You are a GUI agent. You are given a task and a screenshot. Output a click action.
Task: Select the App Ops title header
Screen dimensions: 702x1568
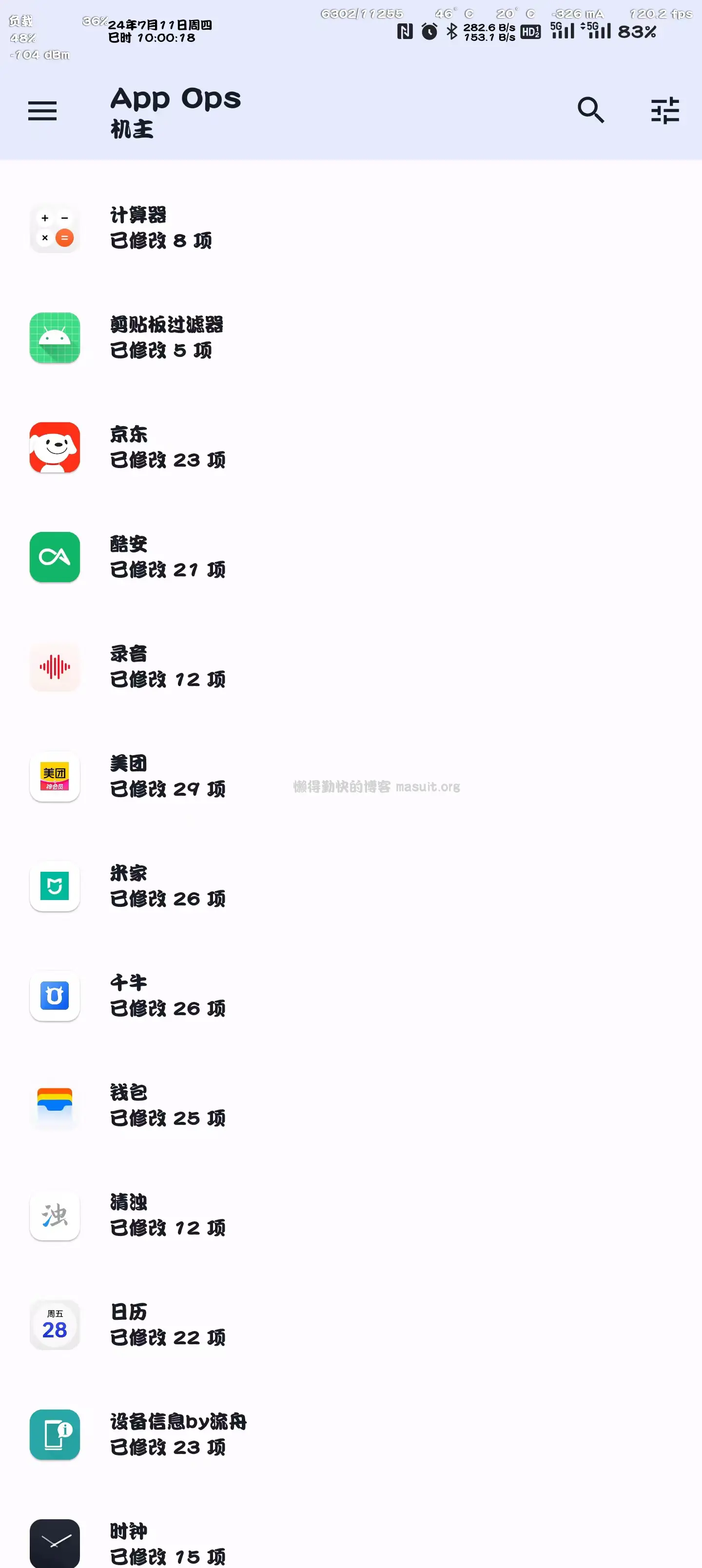tap(175, 98)
